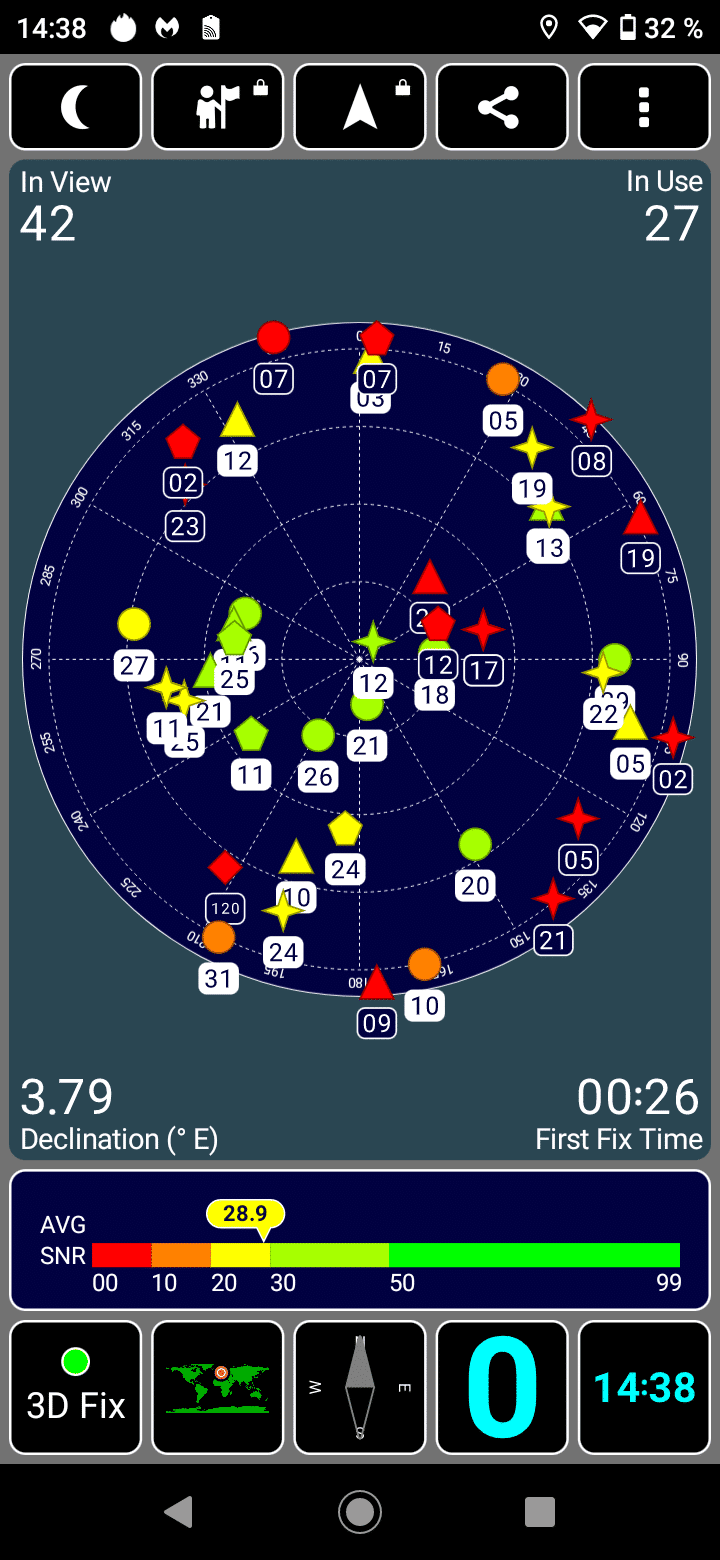Viewport: 720px width, 1560px height.
Task: Open the world map tile
Action: click(218, 1387)
